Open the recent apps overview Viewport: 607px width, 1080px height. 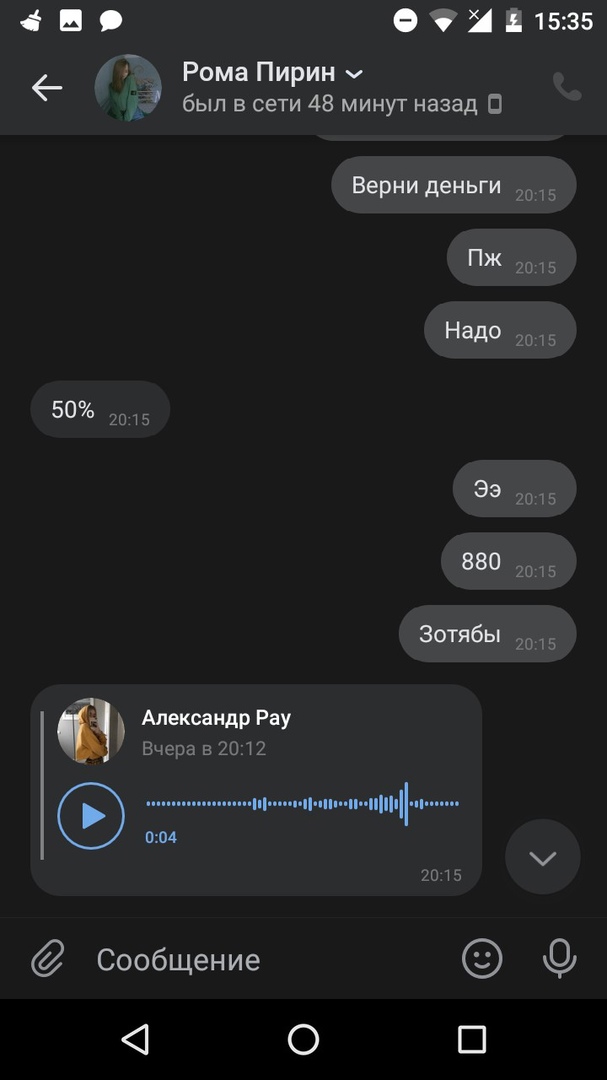pos(471,1040)
